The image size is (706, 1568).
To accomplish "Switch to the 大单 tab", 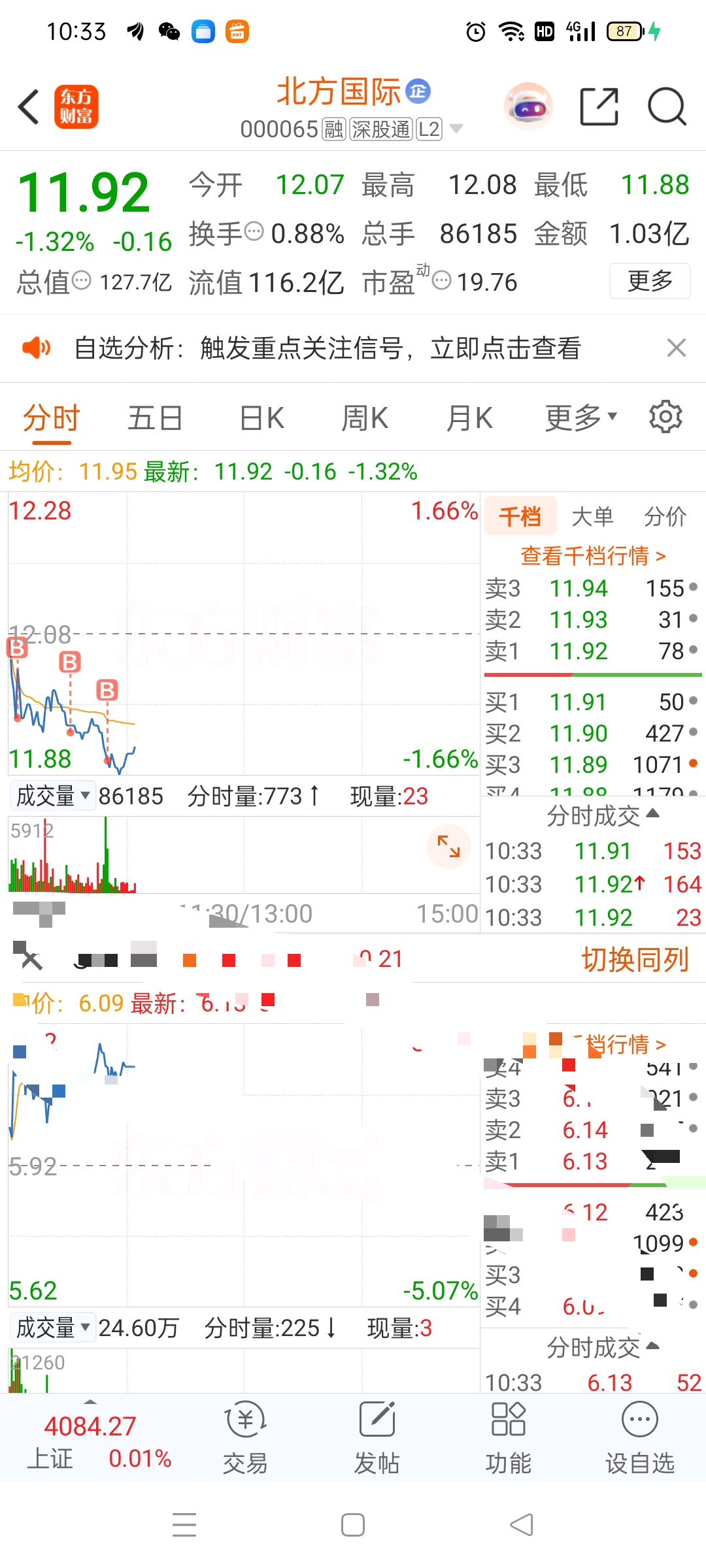I will pos(592,517).
